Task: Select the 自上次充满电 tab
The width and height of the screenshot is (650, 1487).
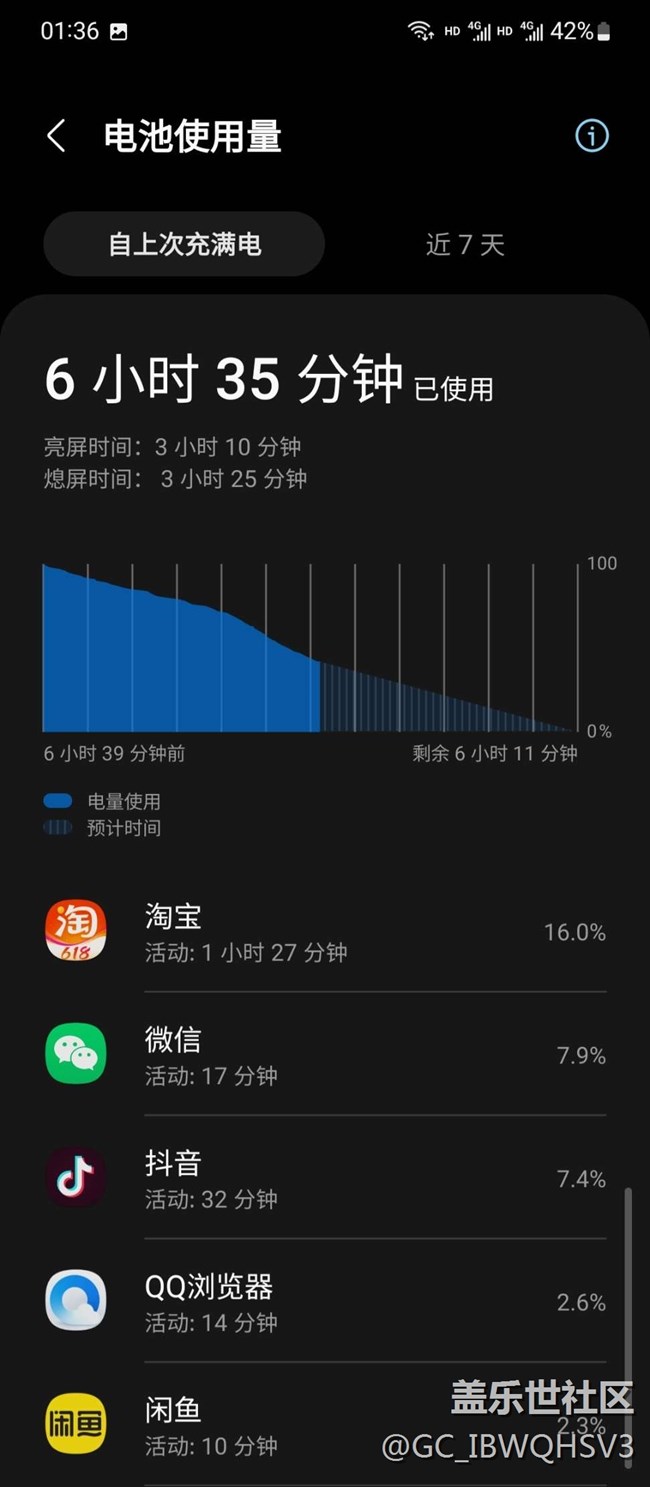Action: (x=184, y=244)
